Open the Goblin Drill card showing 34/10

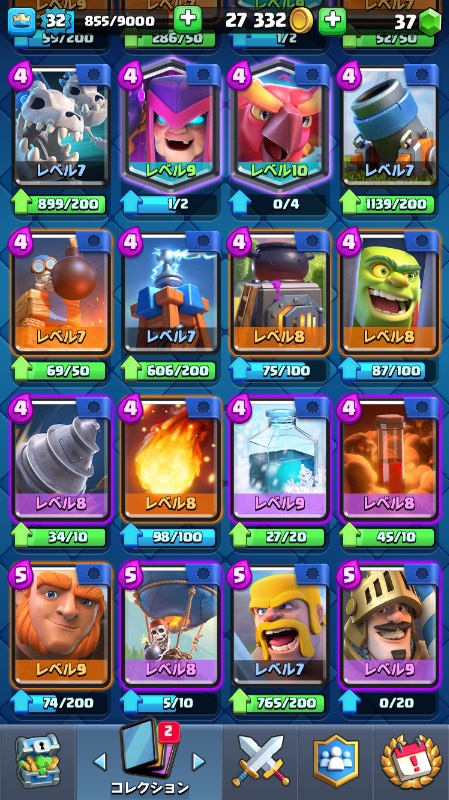61,459
